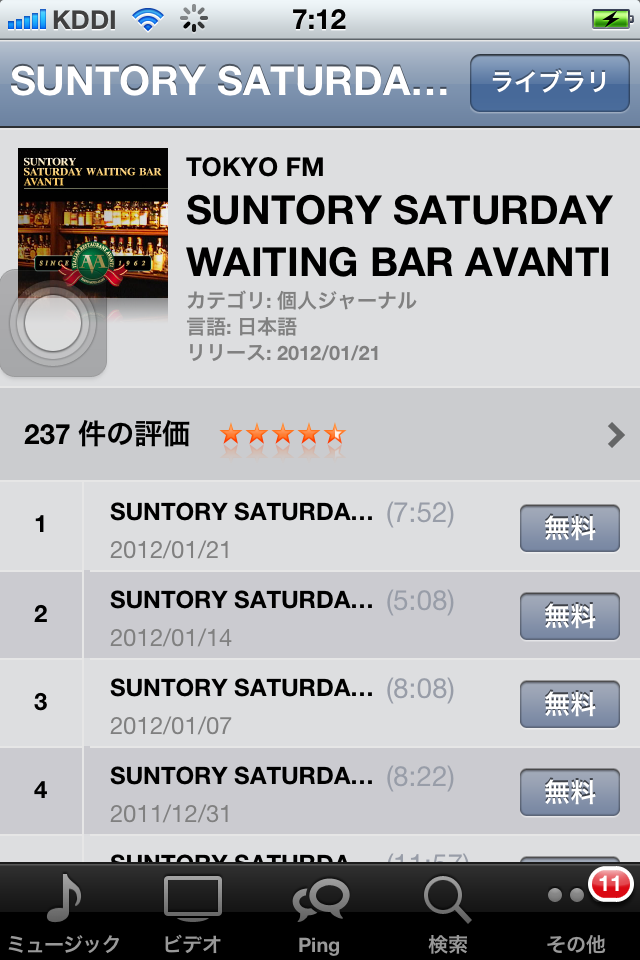
Task: Switch to the 検索 tab
Action: (447, 912)
